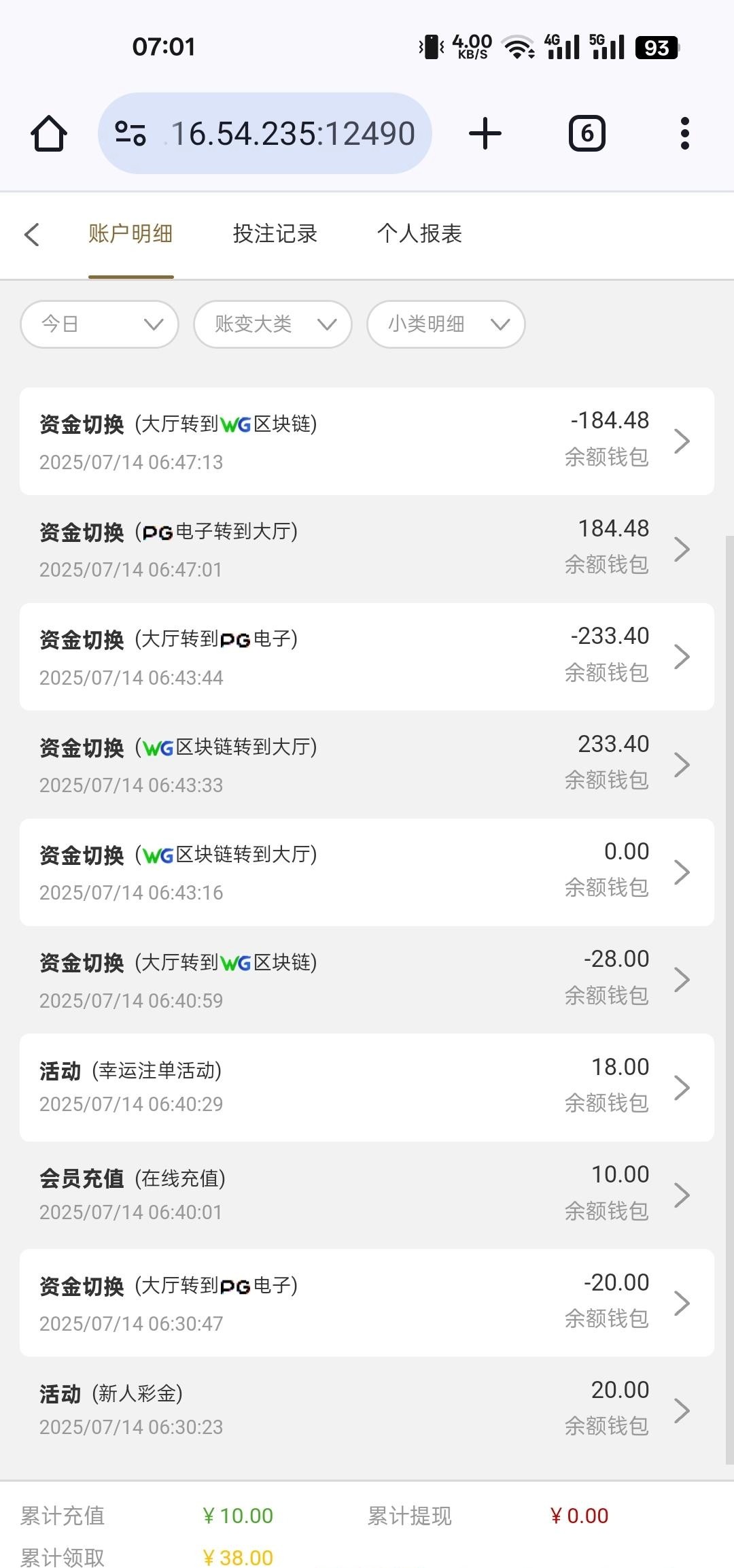Expand the 账变大类 dropdown
This screenshot has width=734, height=1568.
[x=273, y=324]
